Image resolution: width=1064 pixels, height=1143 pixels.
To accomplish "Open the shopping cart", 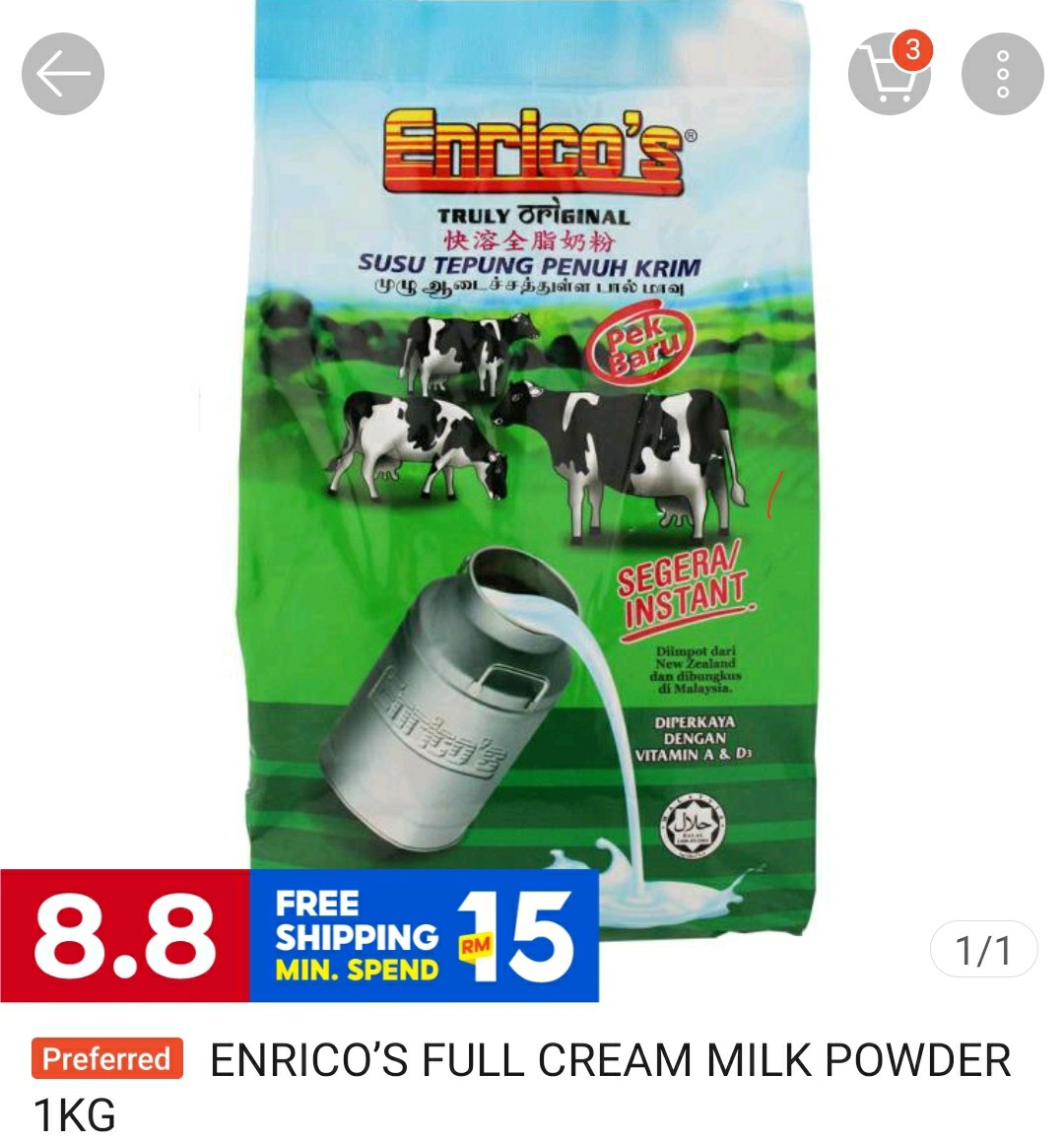I will [889, 74].
